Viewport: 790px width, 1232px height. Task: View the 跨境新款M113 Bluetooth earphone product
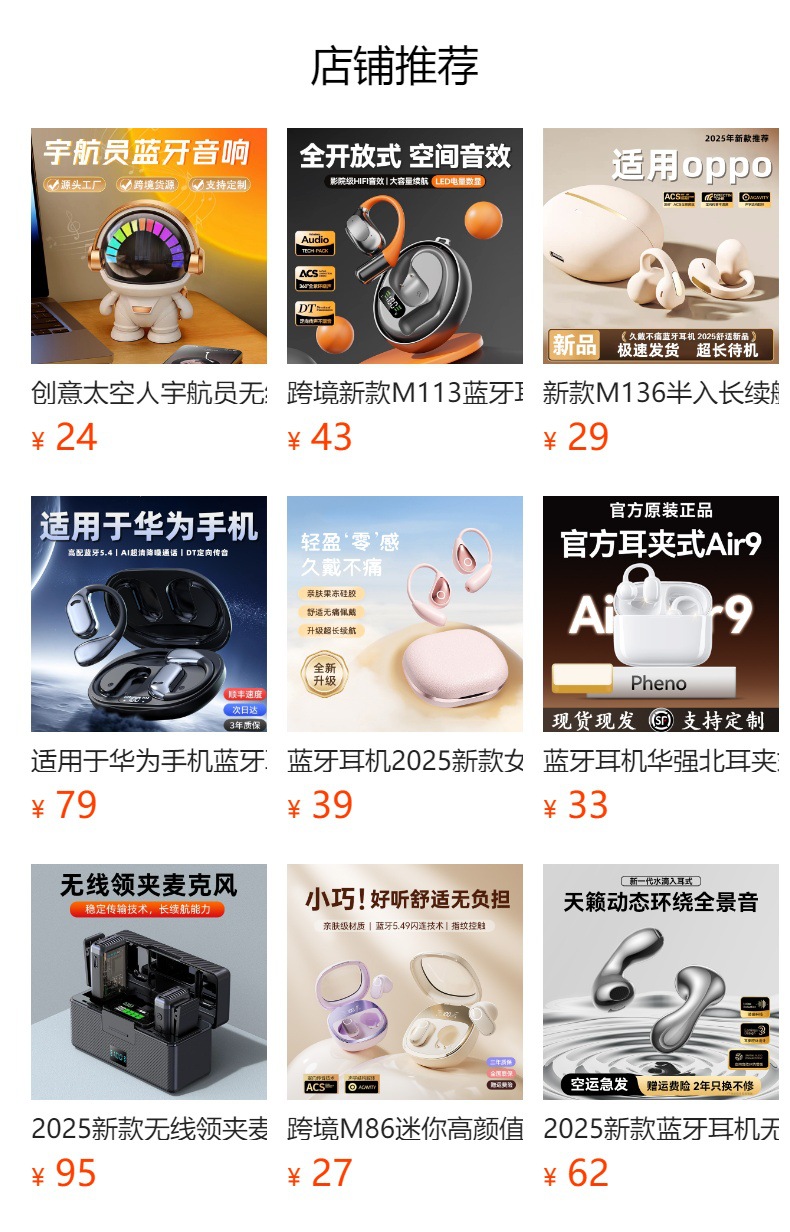tap(405, 246)
